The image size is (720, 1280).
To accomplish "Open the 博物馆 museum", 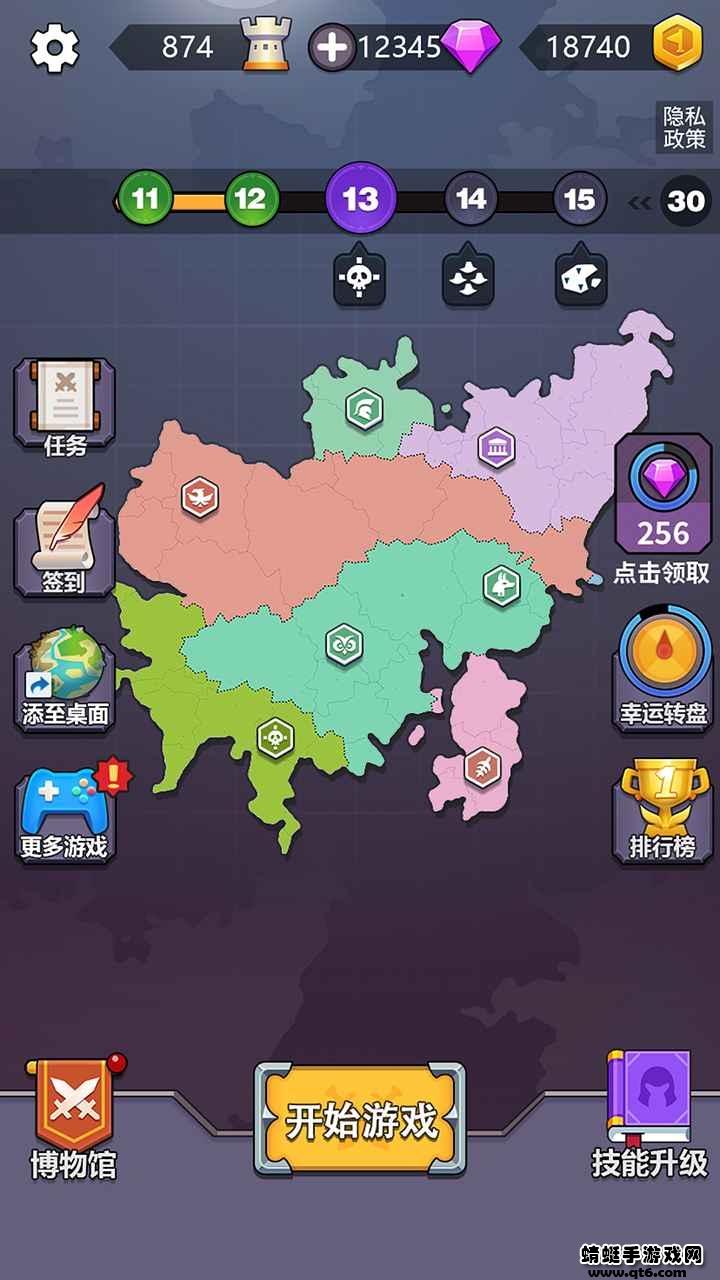I will (73, 1119).
